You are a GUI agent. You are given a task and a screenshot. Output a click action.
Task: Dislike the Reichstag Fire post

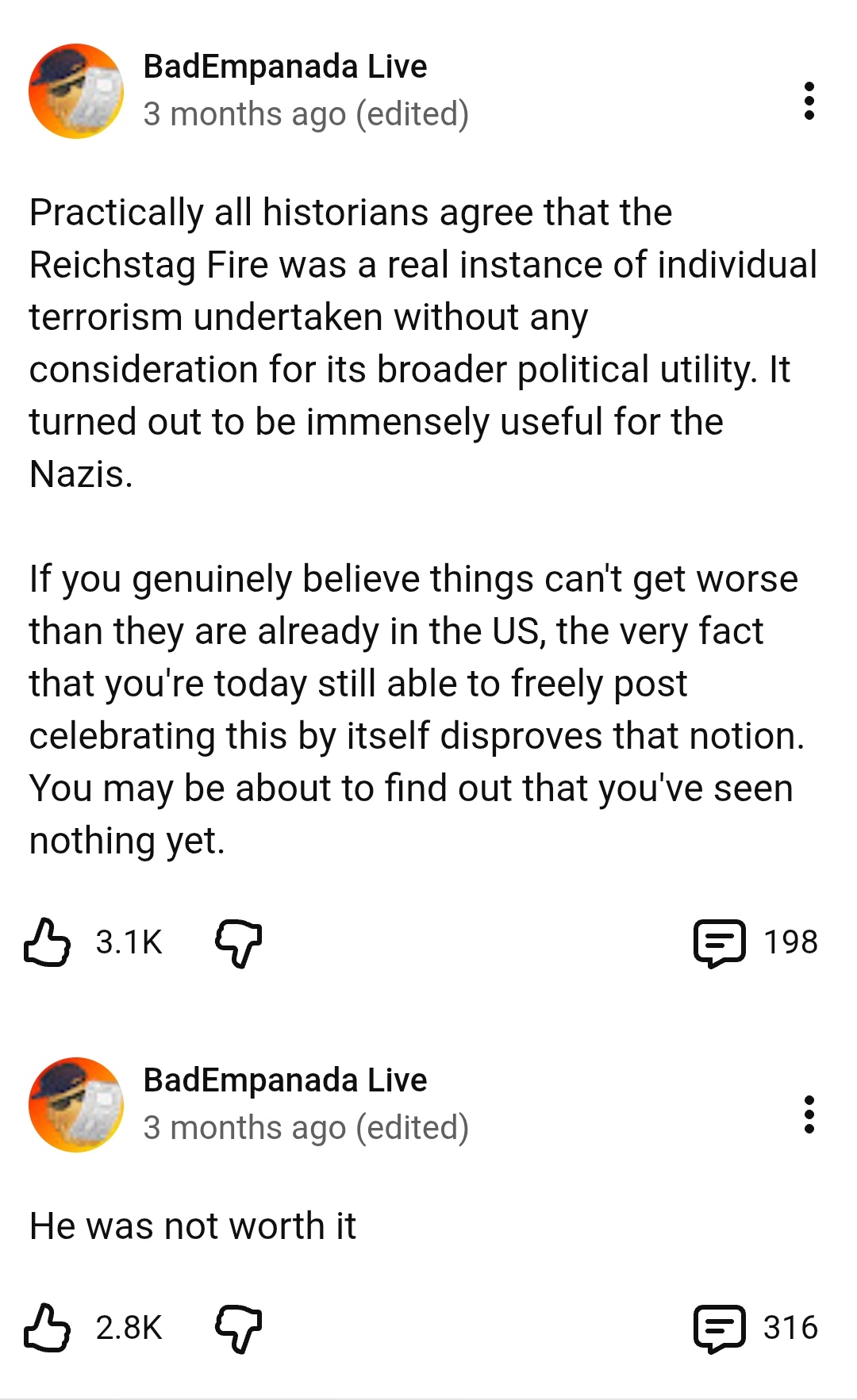(x=238, y=942)
